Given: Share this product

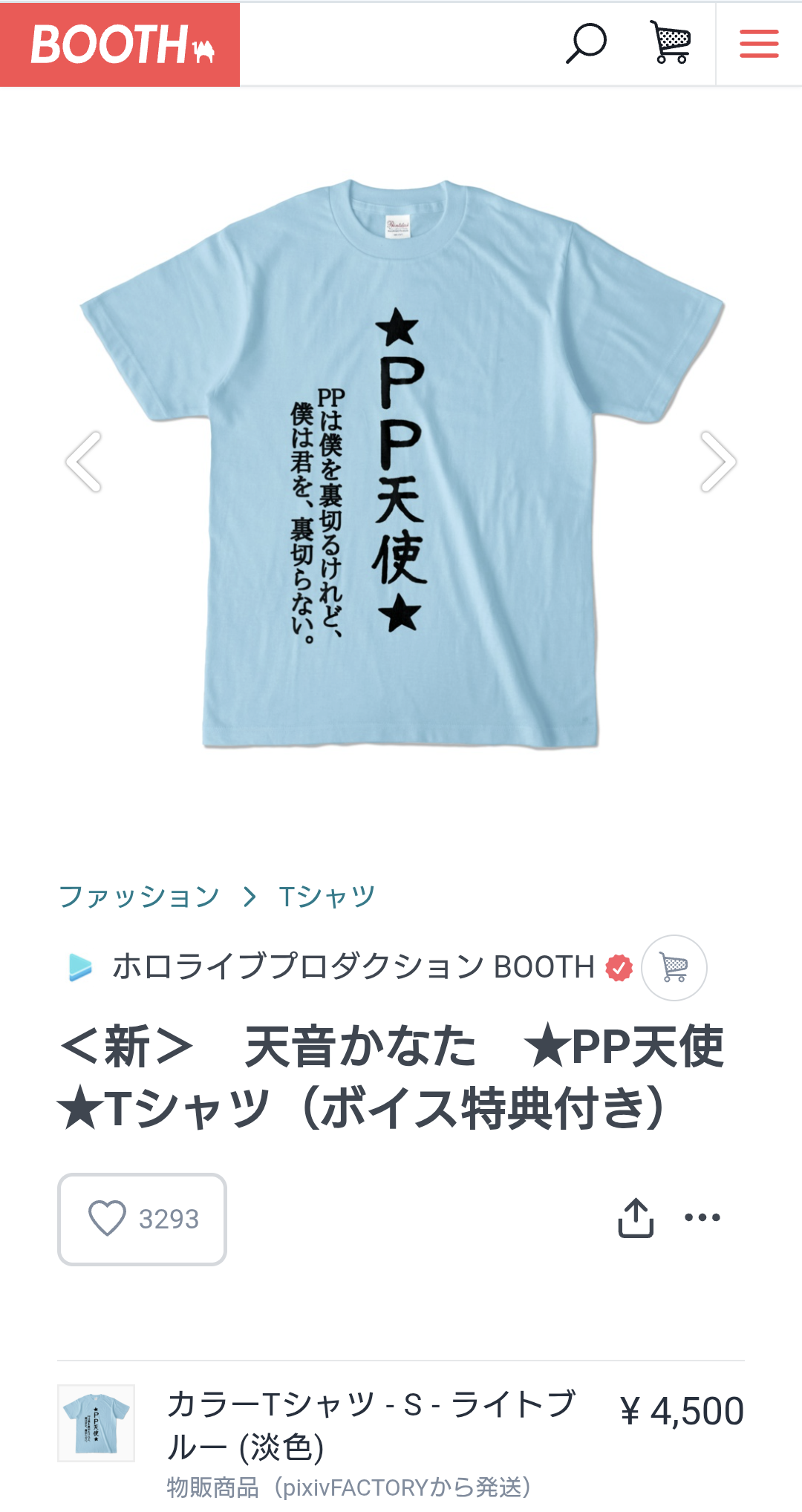Looking at the screenshot, I should [636, 1218].
